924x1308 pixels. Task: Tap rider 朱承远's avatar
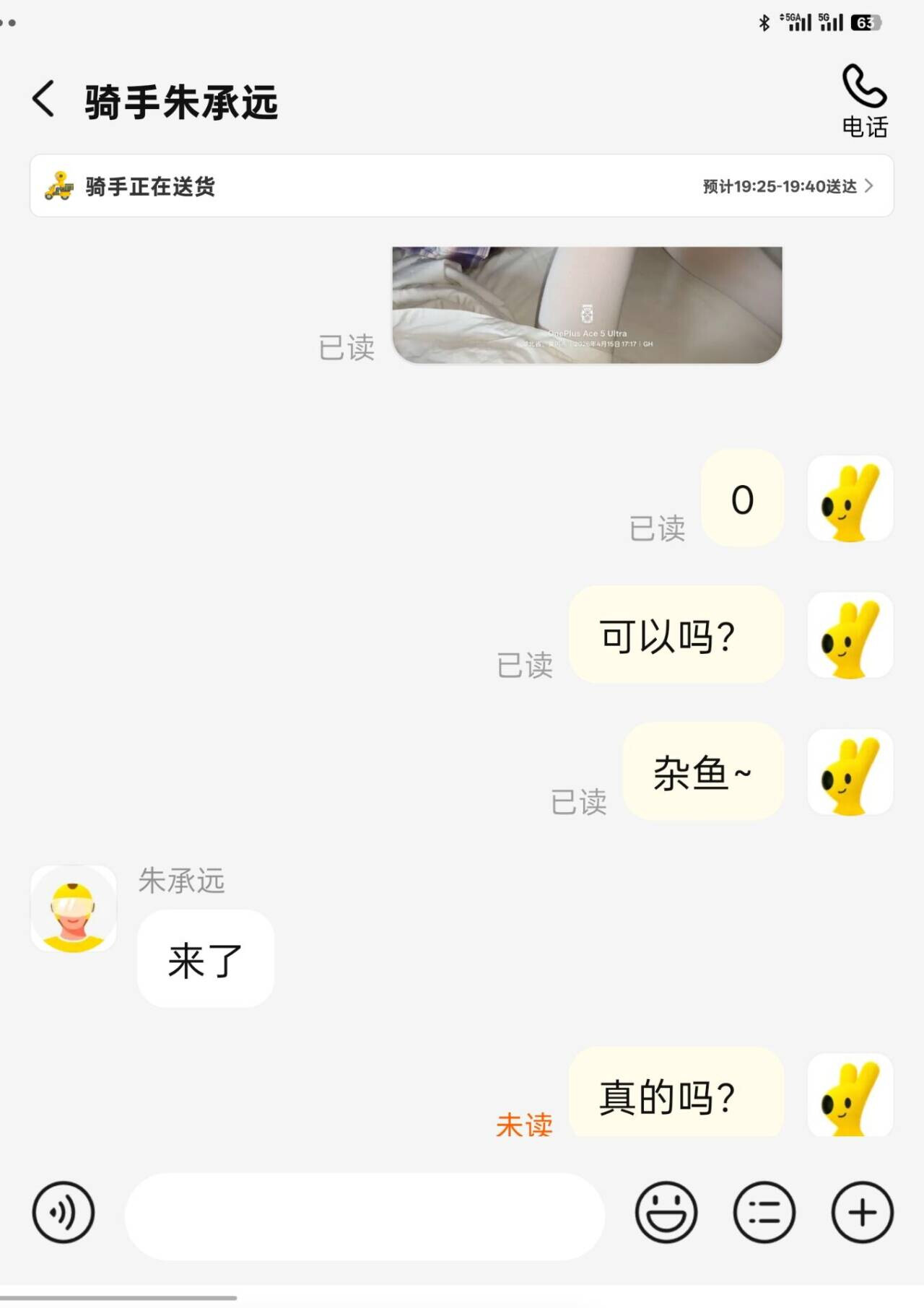click(x=74, y=909)
